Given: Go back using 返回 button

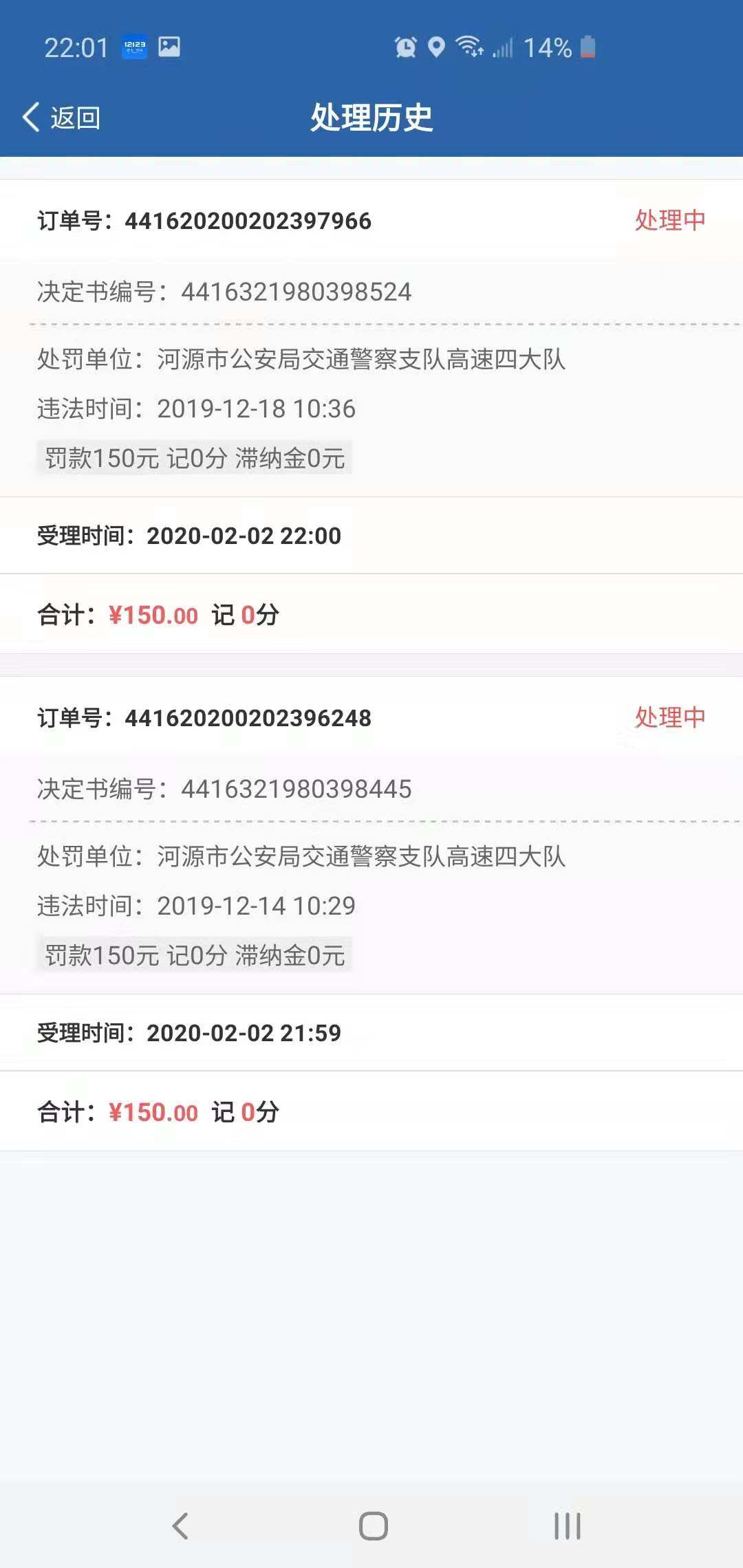Looking at the screenshot, I should (62, 118).
